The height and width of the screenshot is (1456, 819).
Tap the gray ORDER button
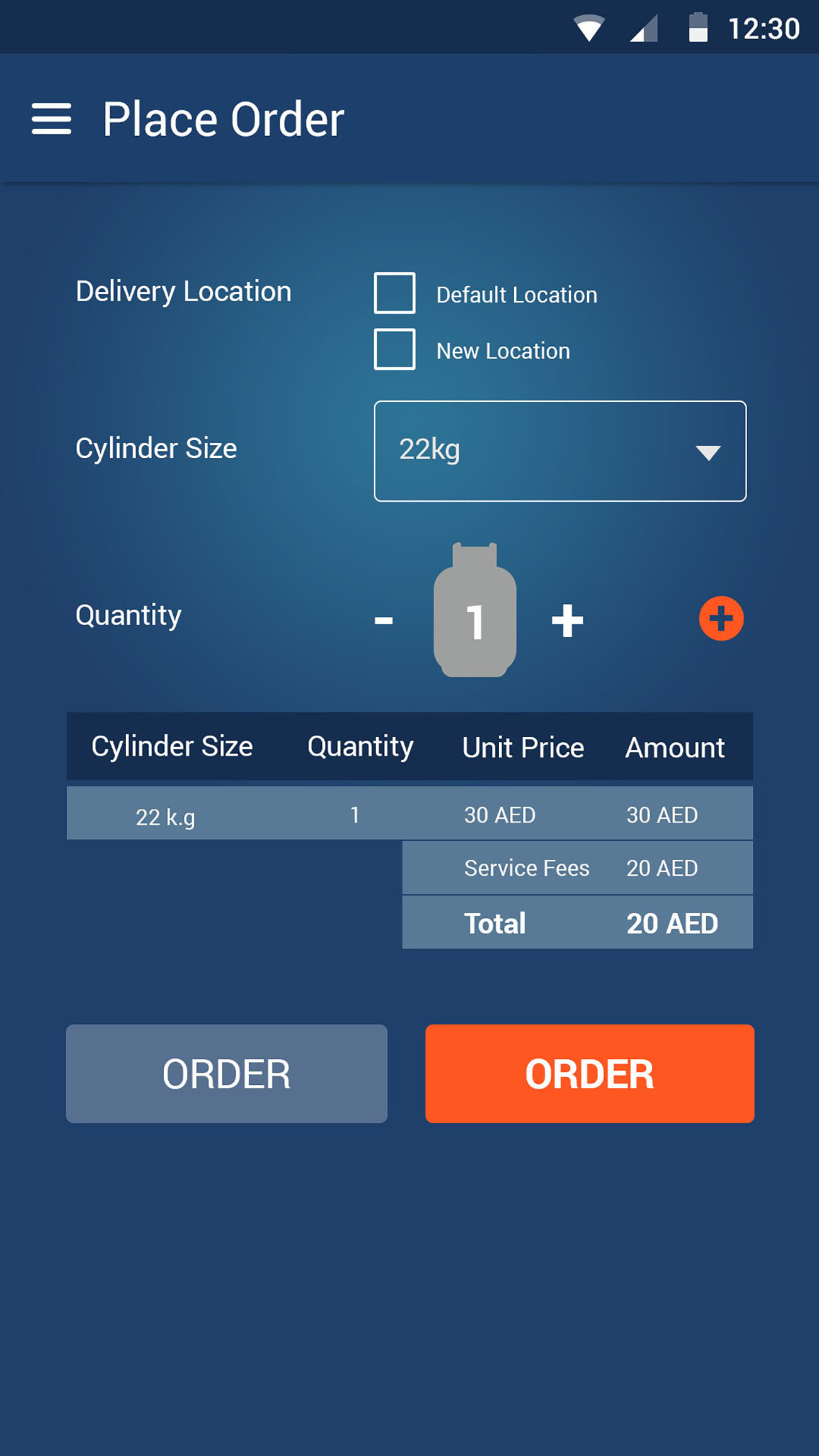(x=227, y=1074)
